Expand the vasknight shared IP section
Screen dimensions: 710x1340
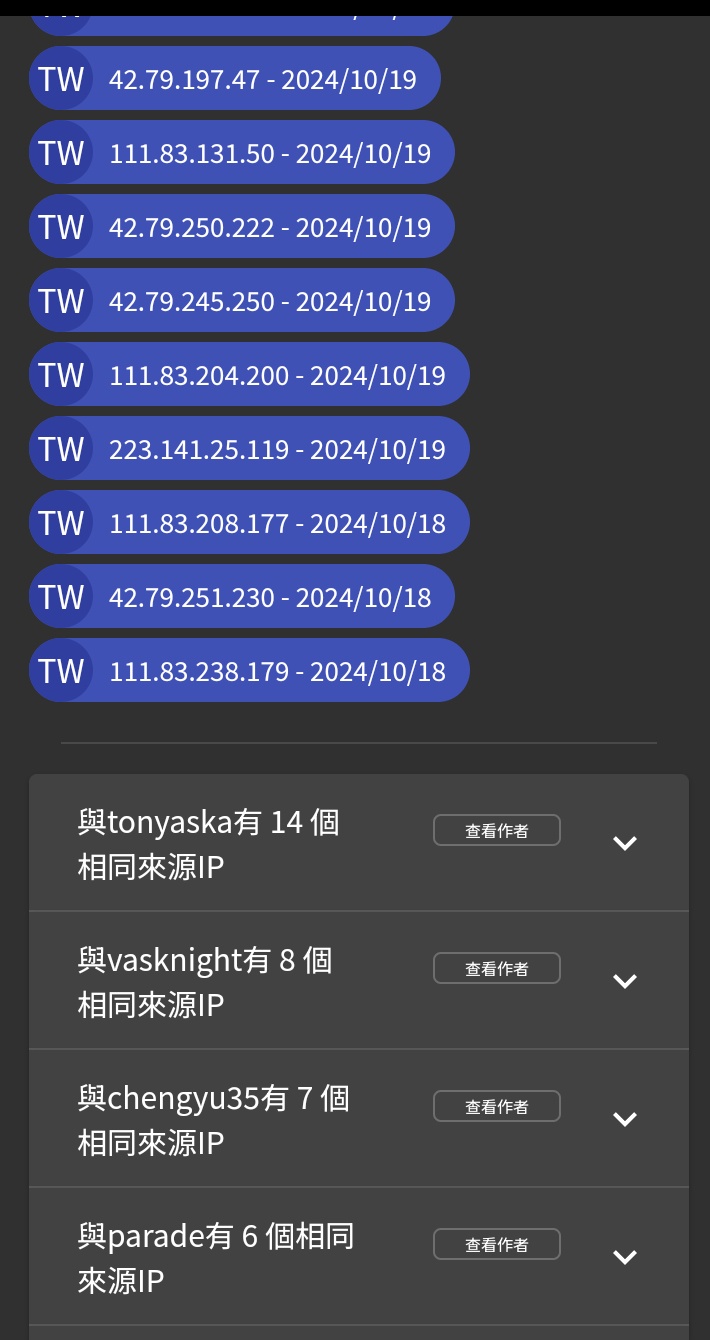coord(625,981)
